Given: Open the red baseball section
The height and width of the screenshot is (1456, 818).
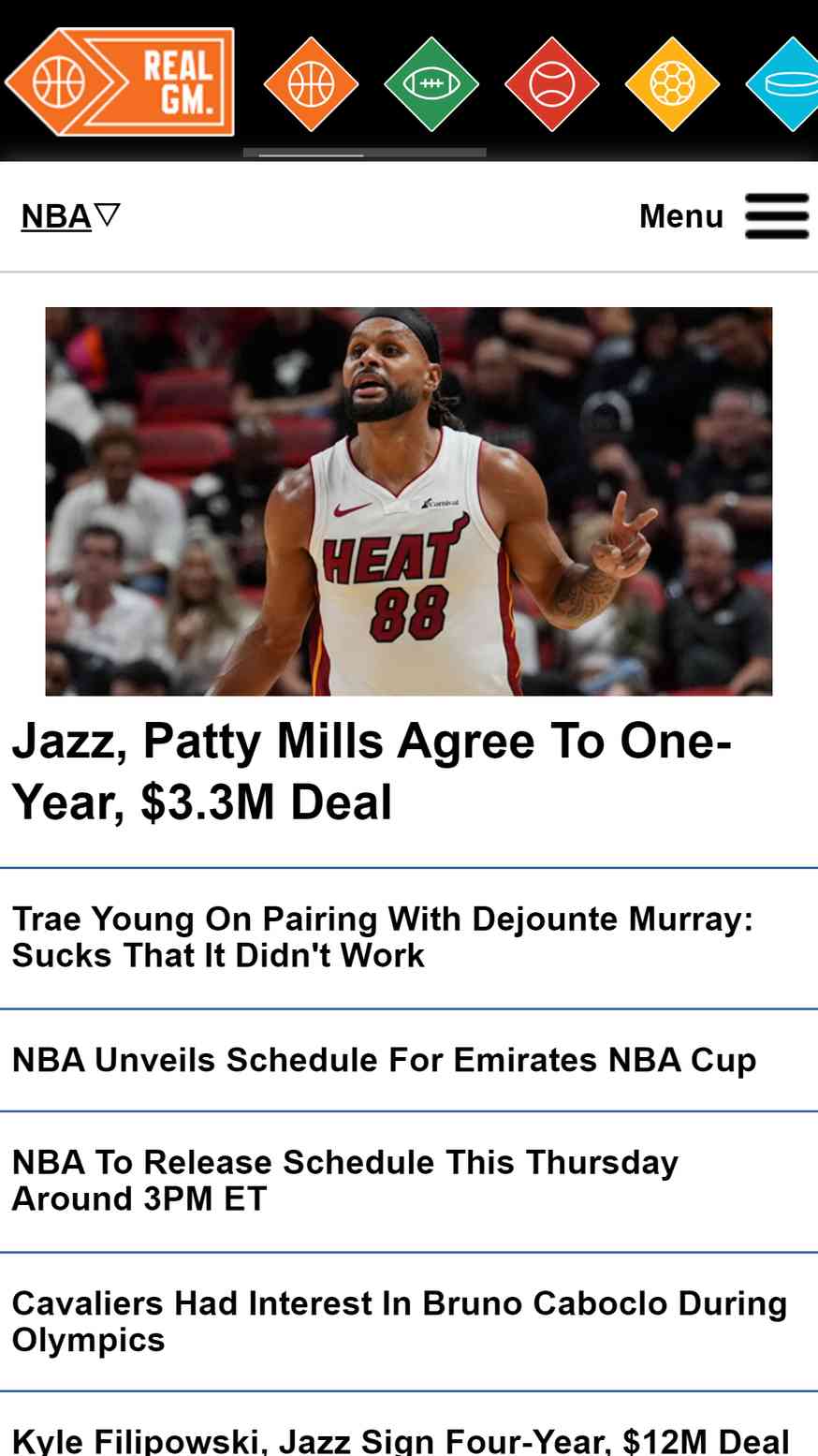Looking at the screenshot, I should coord(552,84).
